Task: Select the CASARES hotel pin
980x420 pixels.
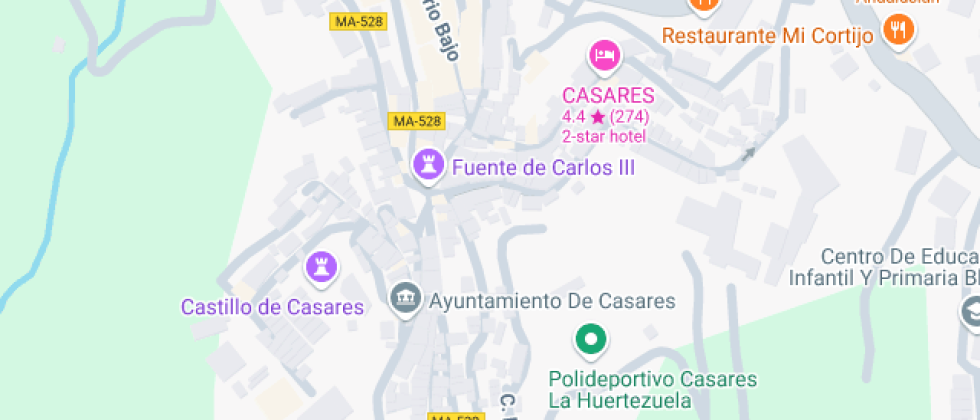Action: coord(604,55)
